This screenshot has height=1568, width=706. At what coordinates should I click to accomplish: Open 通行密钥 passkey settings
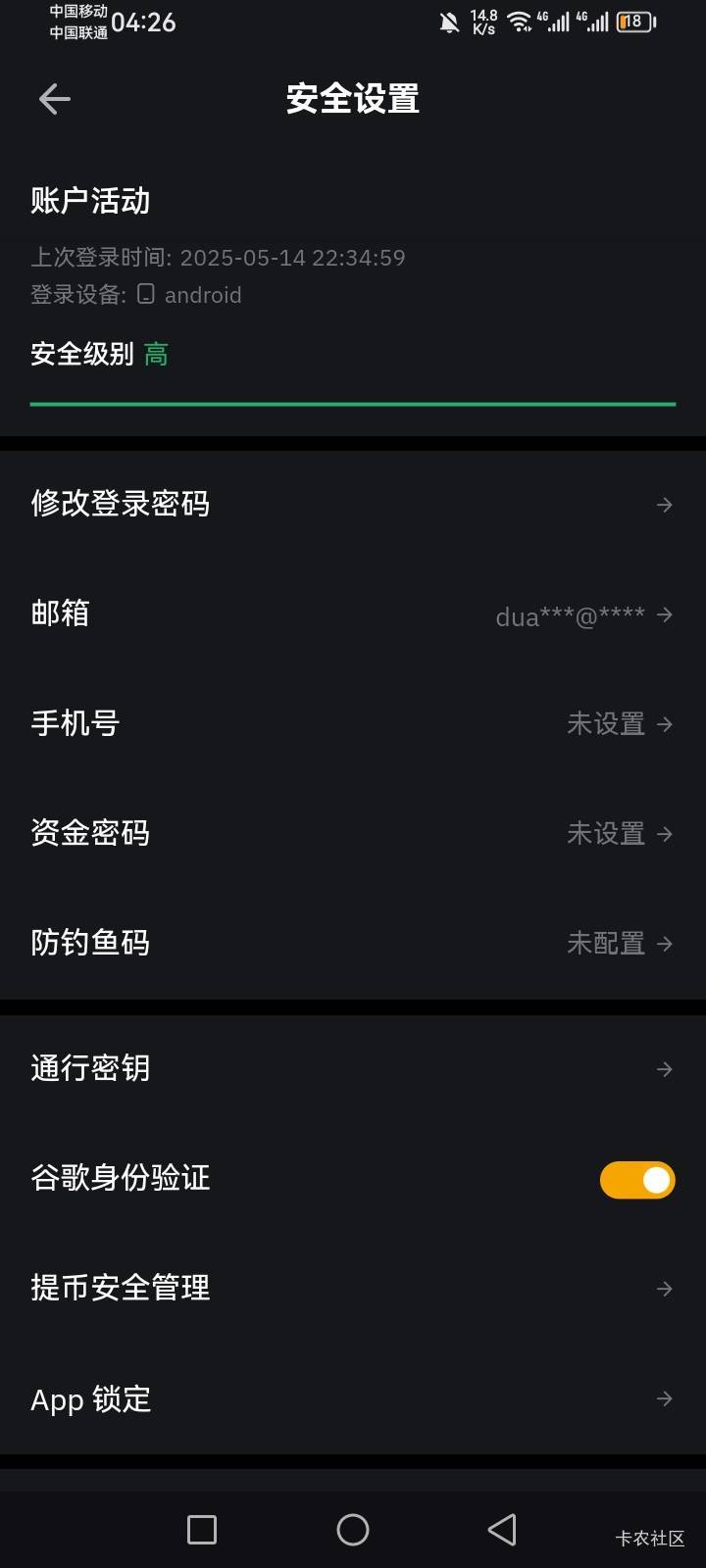point(353,1068)
